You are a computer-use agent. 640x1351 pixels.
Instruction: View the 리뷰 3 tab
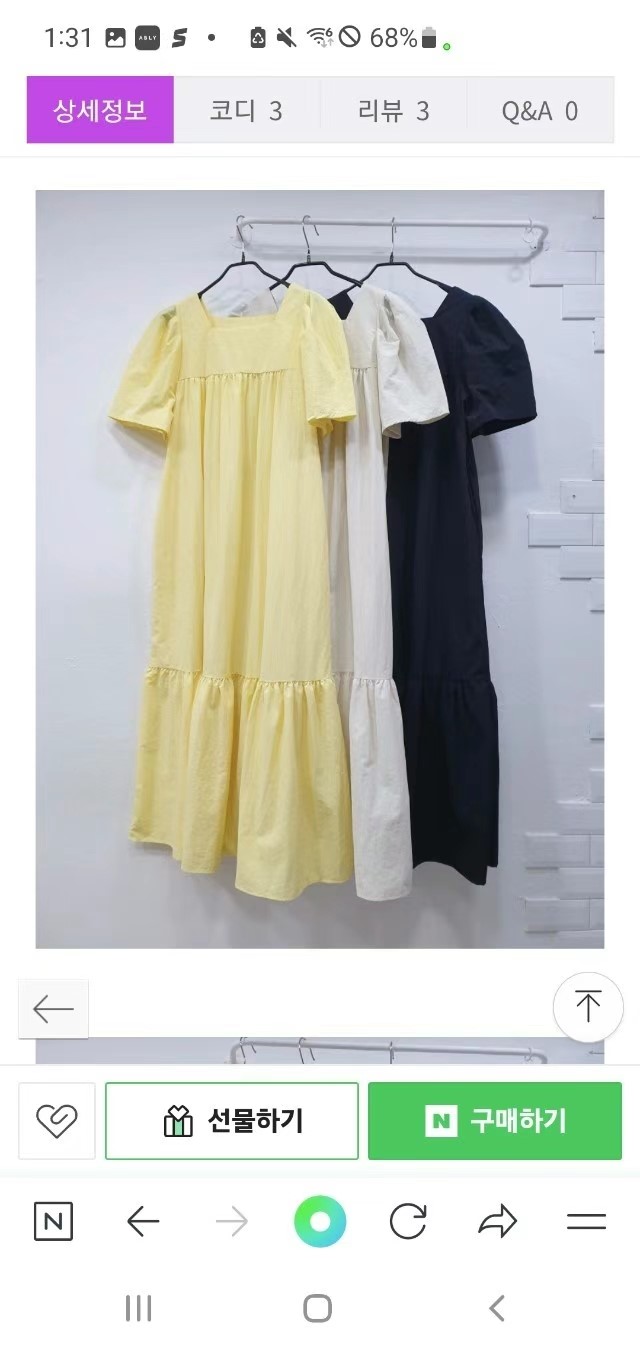tap(393, 110)
